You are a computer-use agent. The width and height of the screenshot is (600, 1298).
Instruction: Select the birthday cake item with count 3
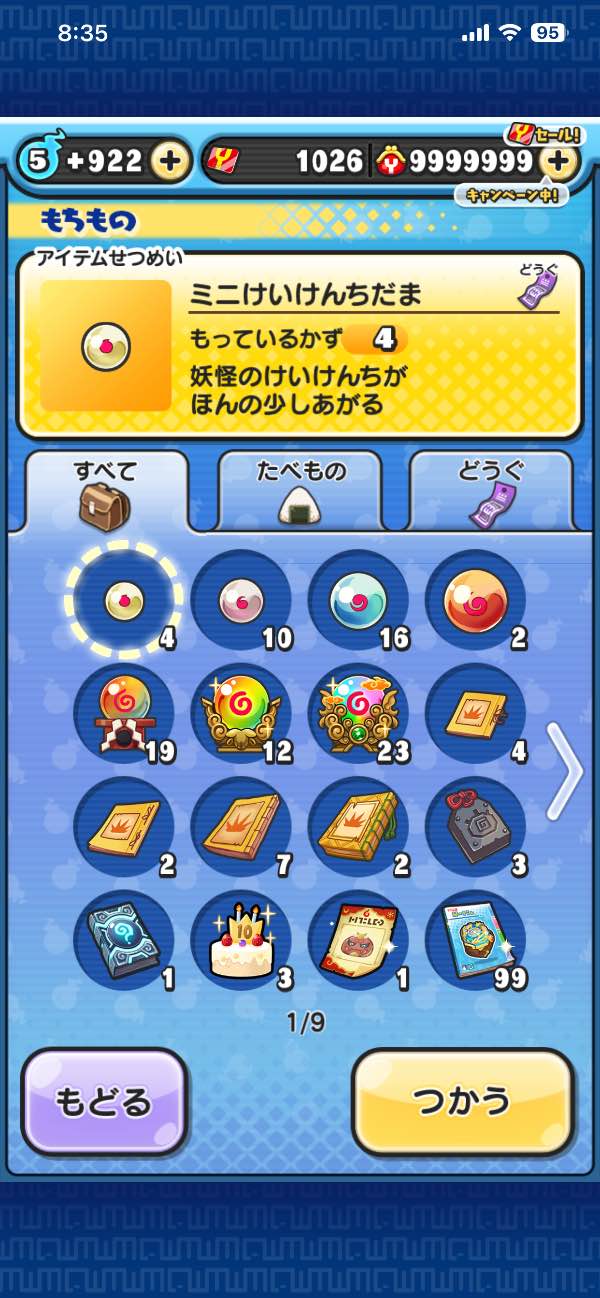click(x=241, y=942)
